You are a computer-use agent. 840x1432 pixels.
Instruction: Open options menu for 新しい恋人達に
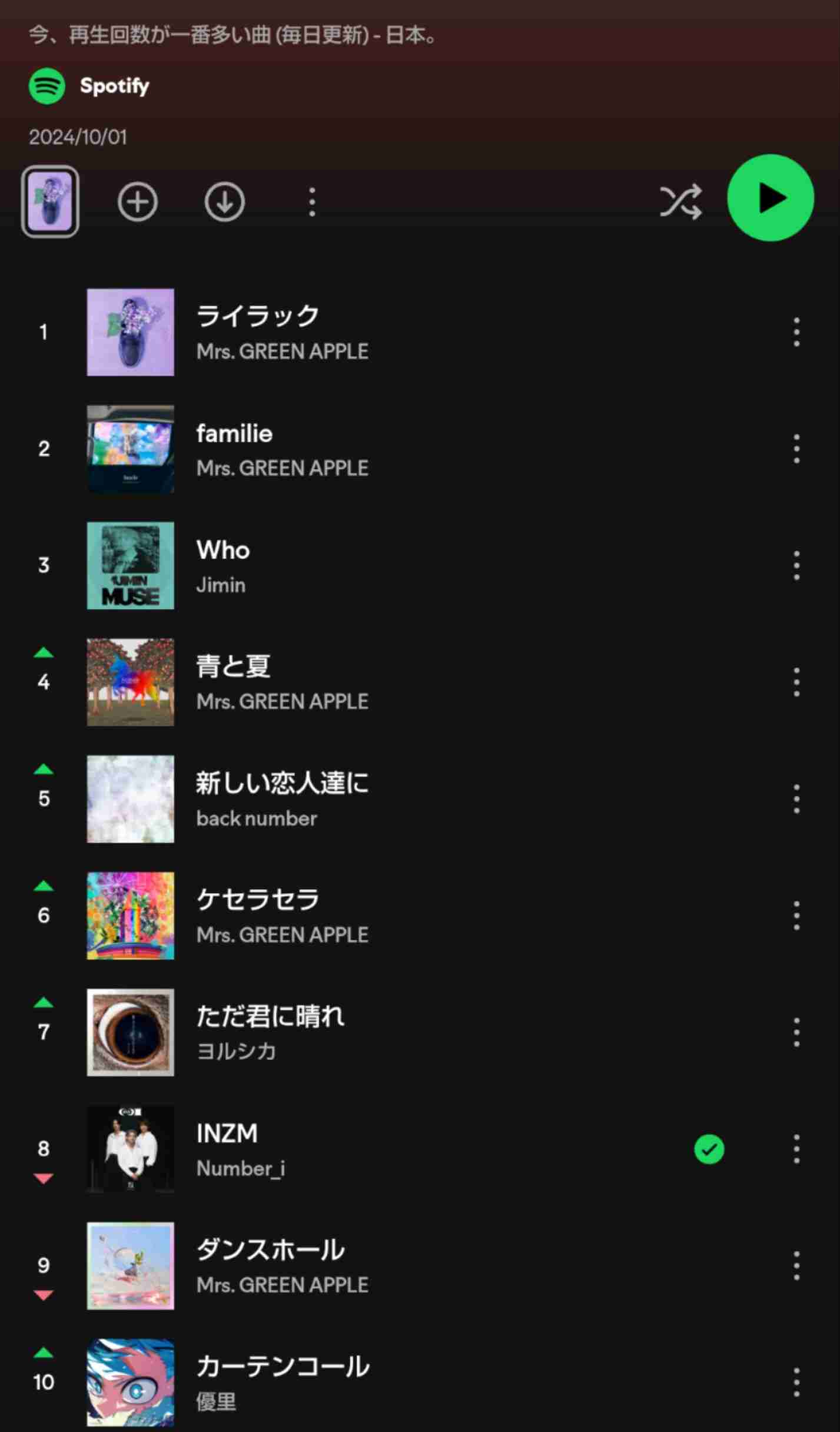(796, 798)
